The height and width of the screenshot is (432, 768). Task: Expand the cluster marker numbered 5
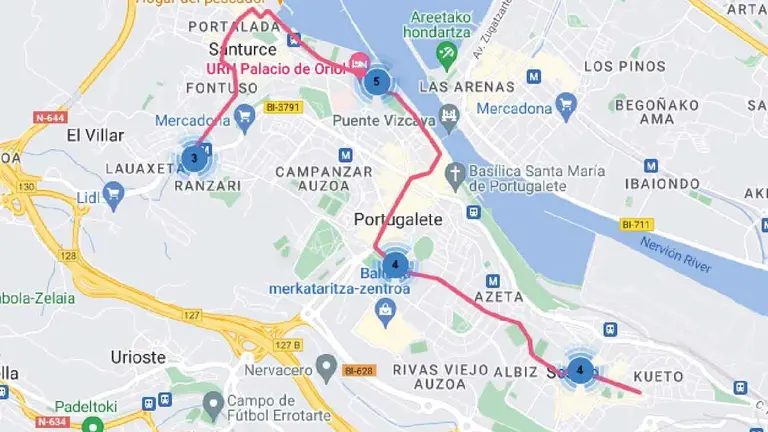pyautogui.click(x=376, y=81)
